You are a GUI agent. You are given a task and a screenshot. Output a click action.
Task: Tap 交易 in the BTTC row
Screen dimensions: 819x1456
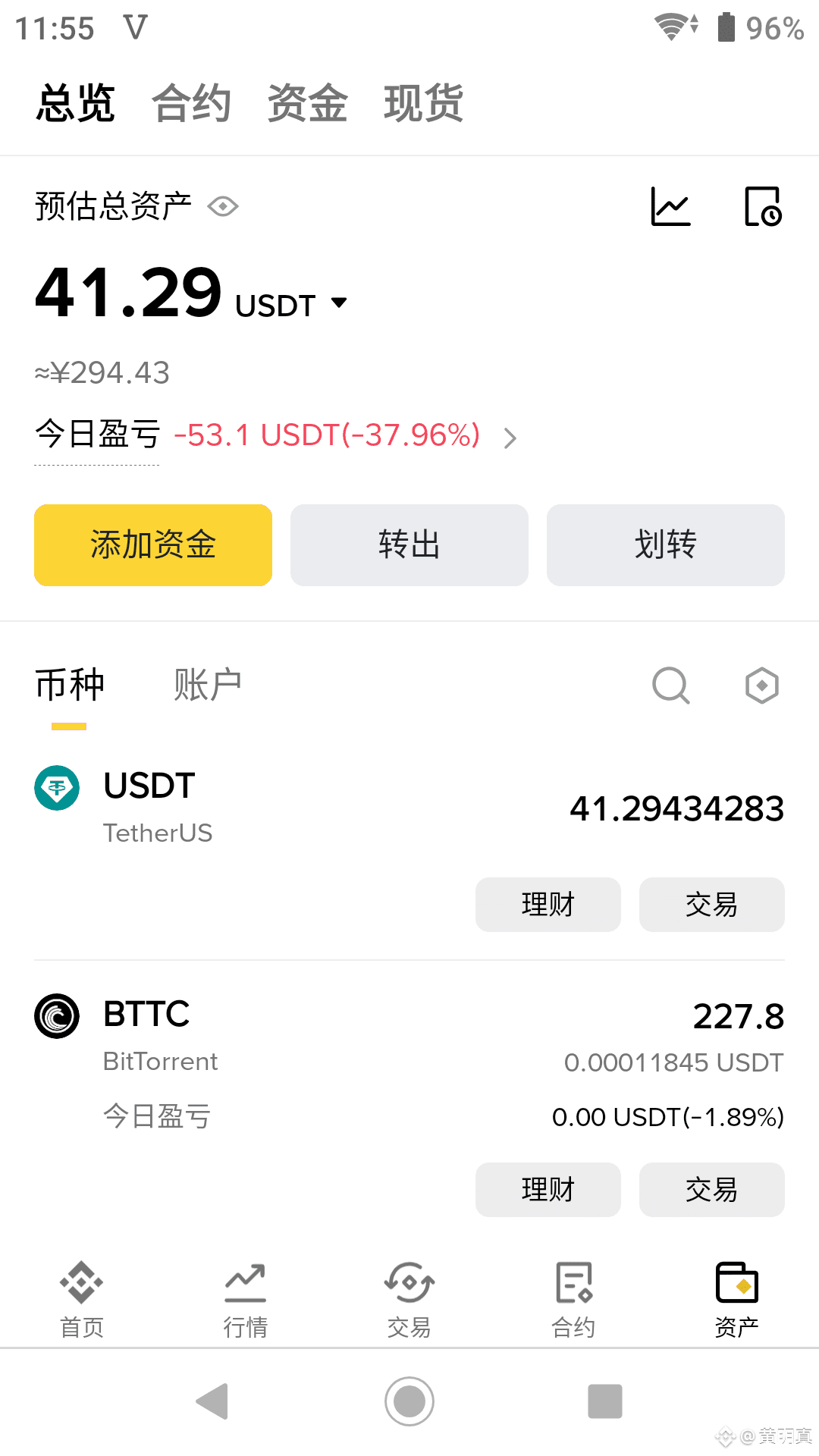click(x=712, y=1190)
